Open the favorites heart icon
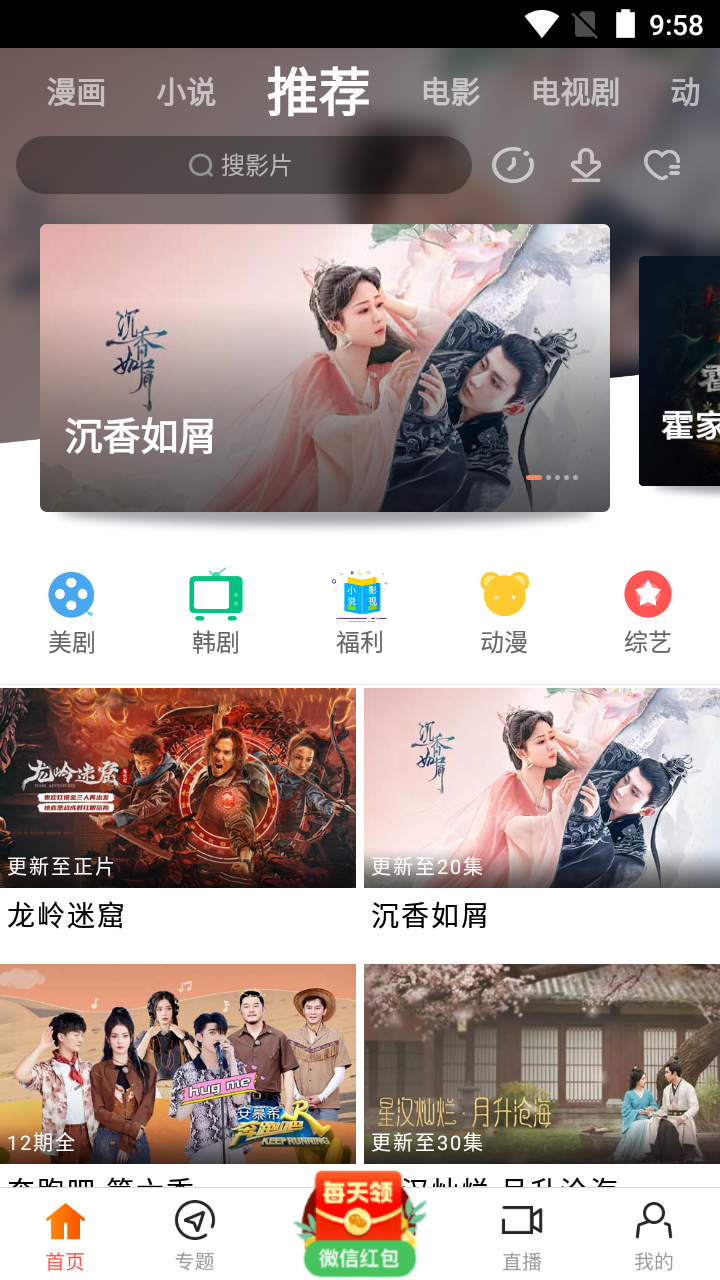720x1280 pixels. [662, 165]
